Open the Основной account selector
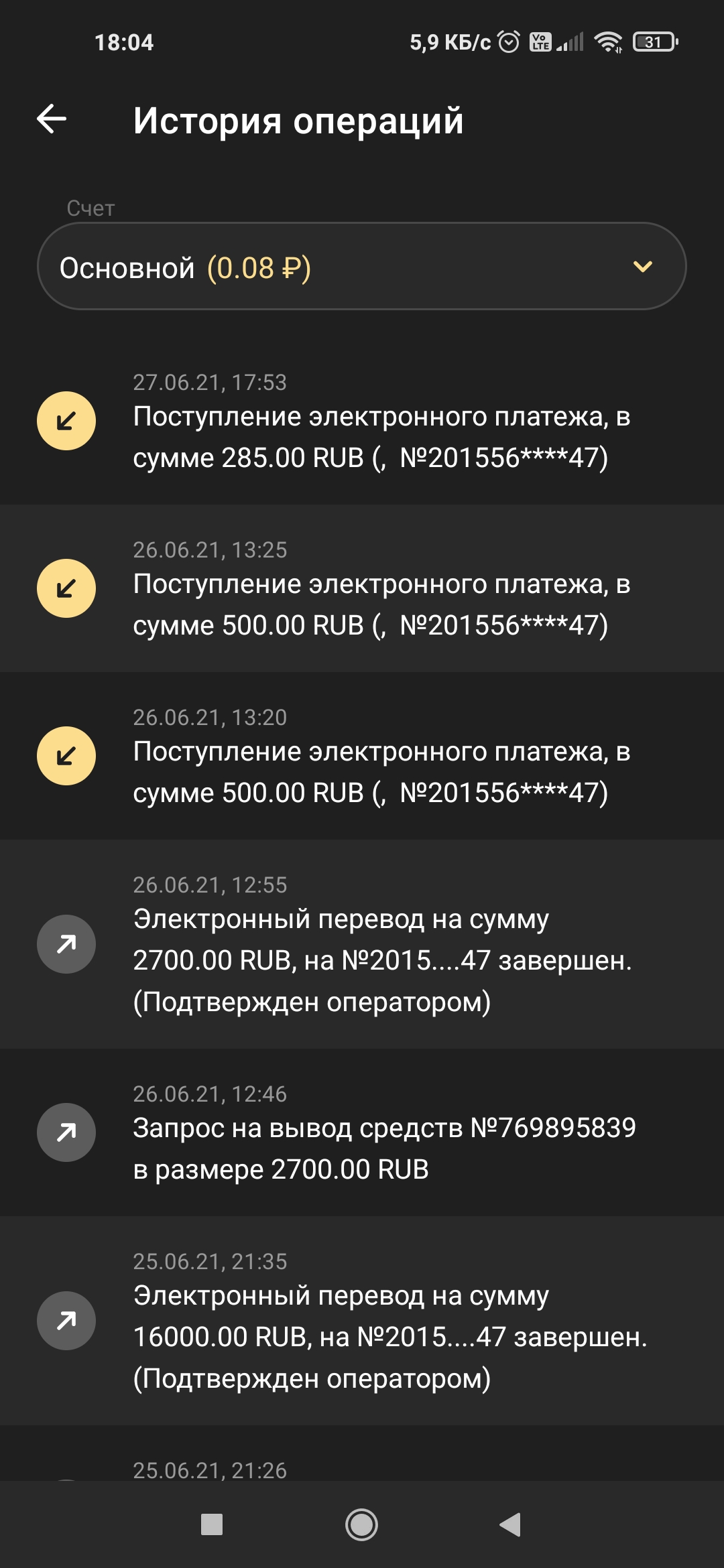 [362, 268]
